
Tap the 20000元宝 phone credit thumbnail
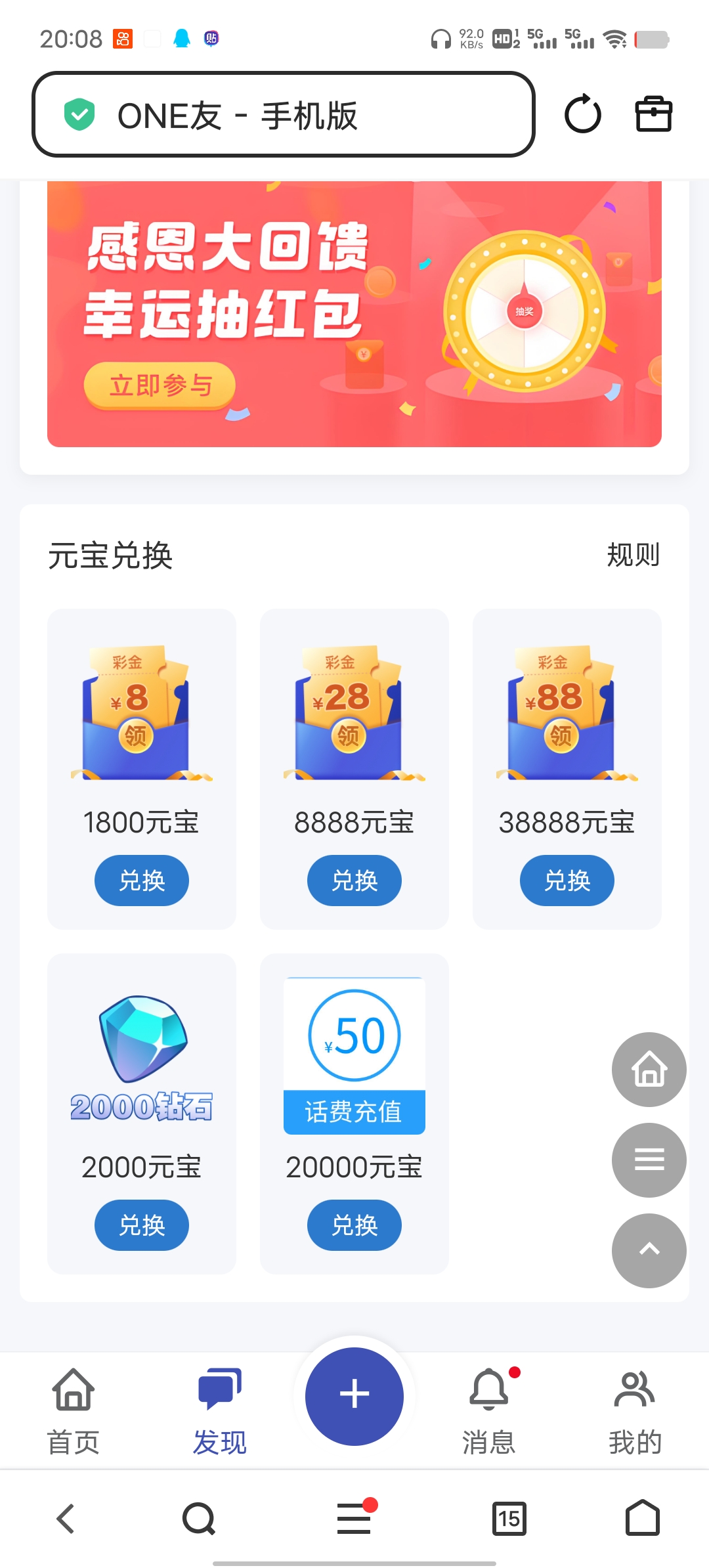pyautogui.click(x=354, y=1054)
